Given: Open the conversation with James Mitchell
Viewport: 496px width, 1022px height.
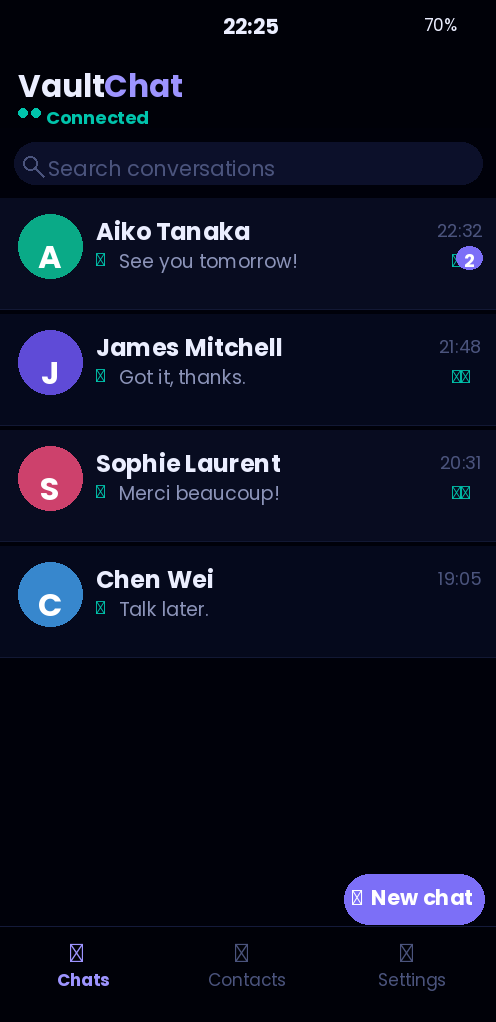Looking at the screenshot, I should [x=248, y=370].
